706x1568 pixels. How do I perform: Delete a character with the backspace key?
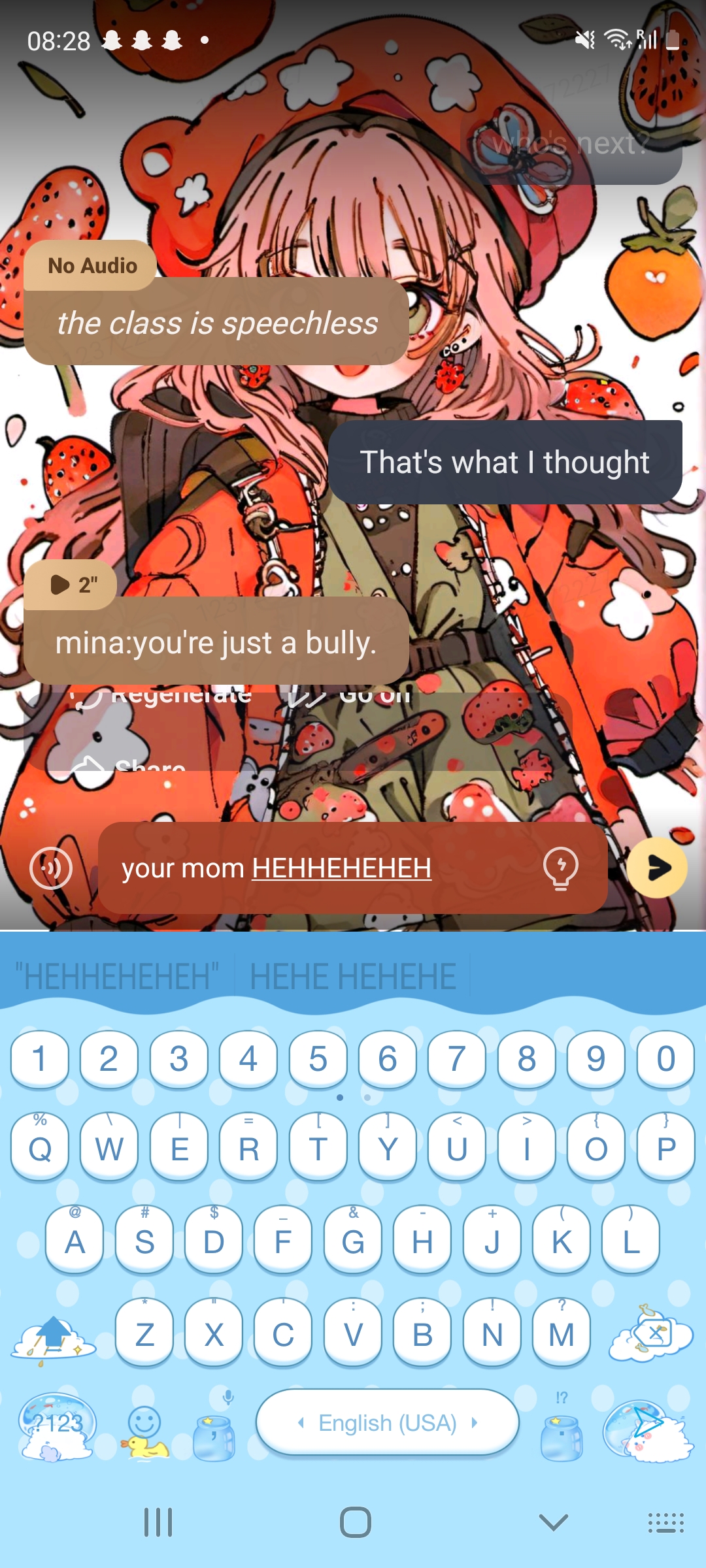[x=650, y=1333]
